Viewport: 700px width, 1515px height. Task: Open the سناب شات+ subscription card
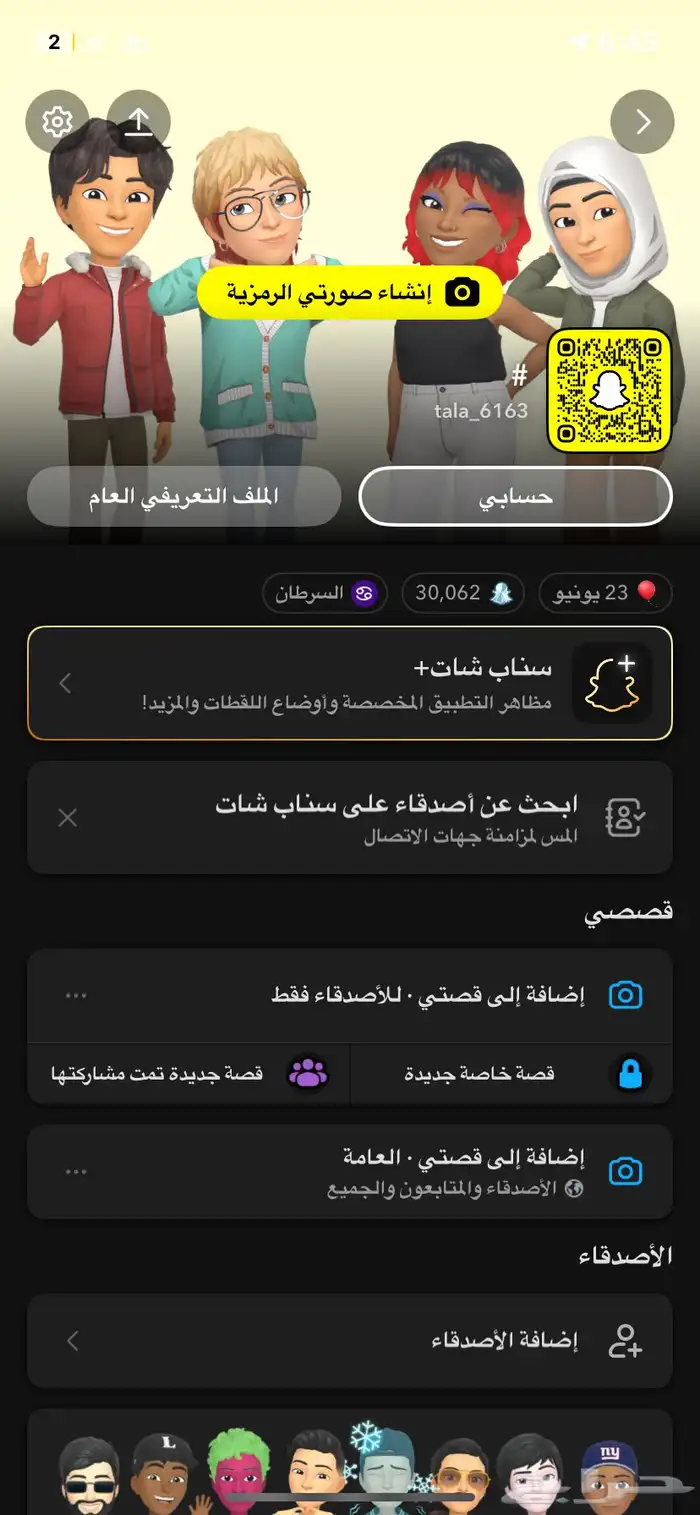(349, 683)
